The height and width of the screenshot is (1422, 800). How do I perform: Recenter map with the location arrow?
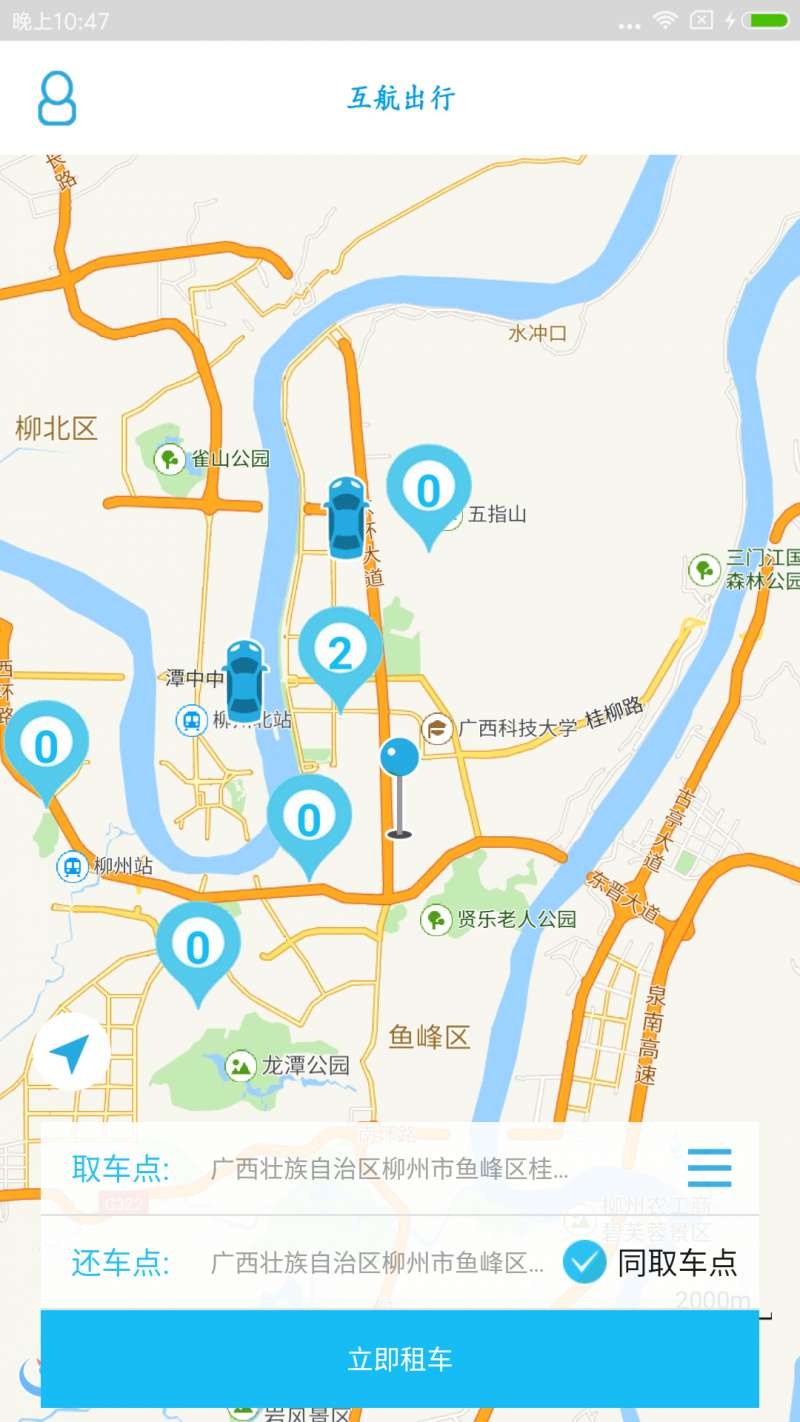tap(71, 1052)
